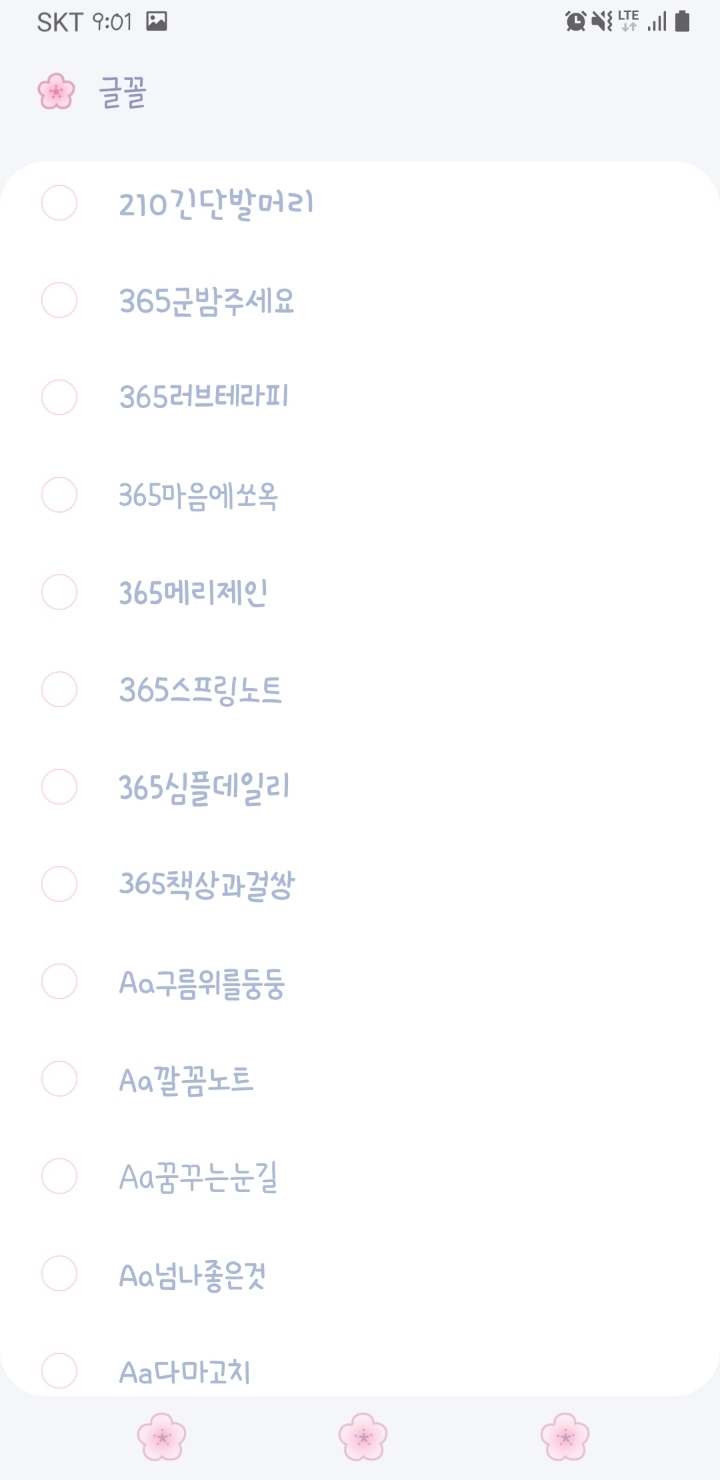Tap the left flower navigation button
Image resolution: width=720 pixels, height=1480 pixels.
(x=161, y=1437)
